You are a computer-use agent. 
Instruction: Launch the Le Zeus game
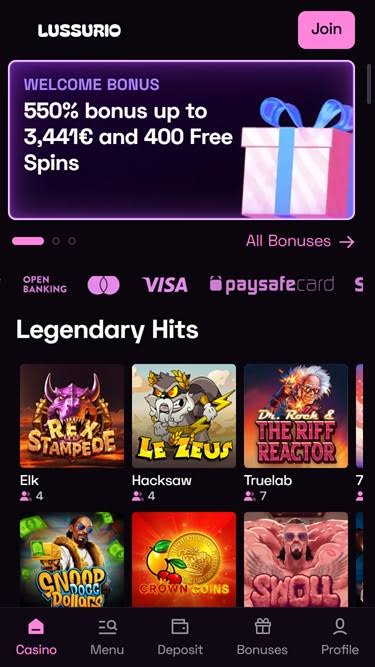pos(184,416)
